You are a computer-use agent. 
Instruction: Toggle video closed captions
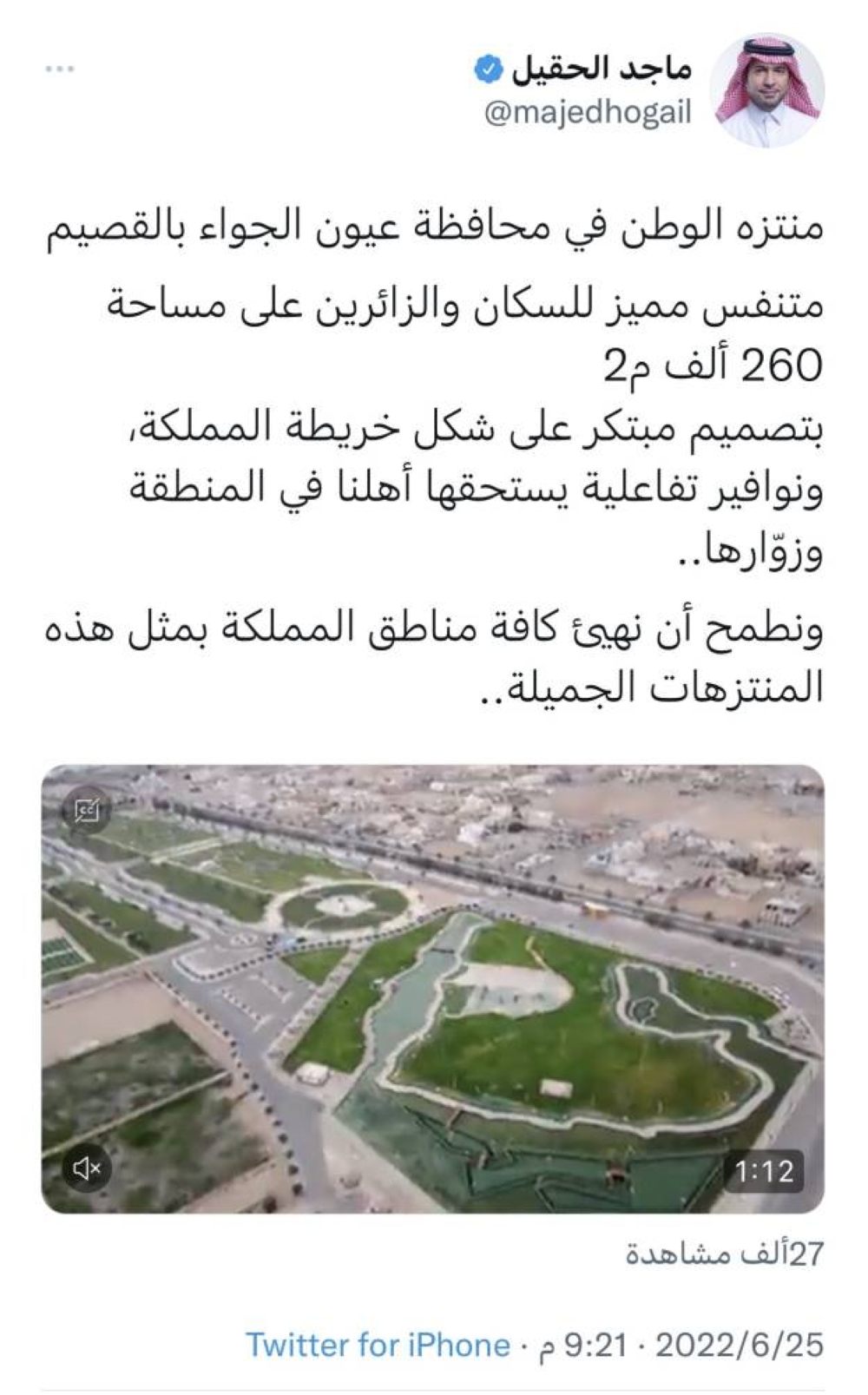[87, 812]
